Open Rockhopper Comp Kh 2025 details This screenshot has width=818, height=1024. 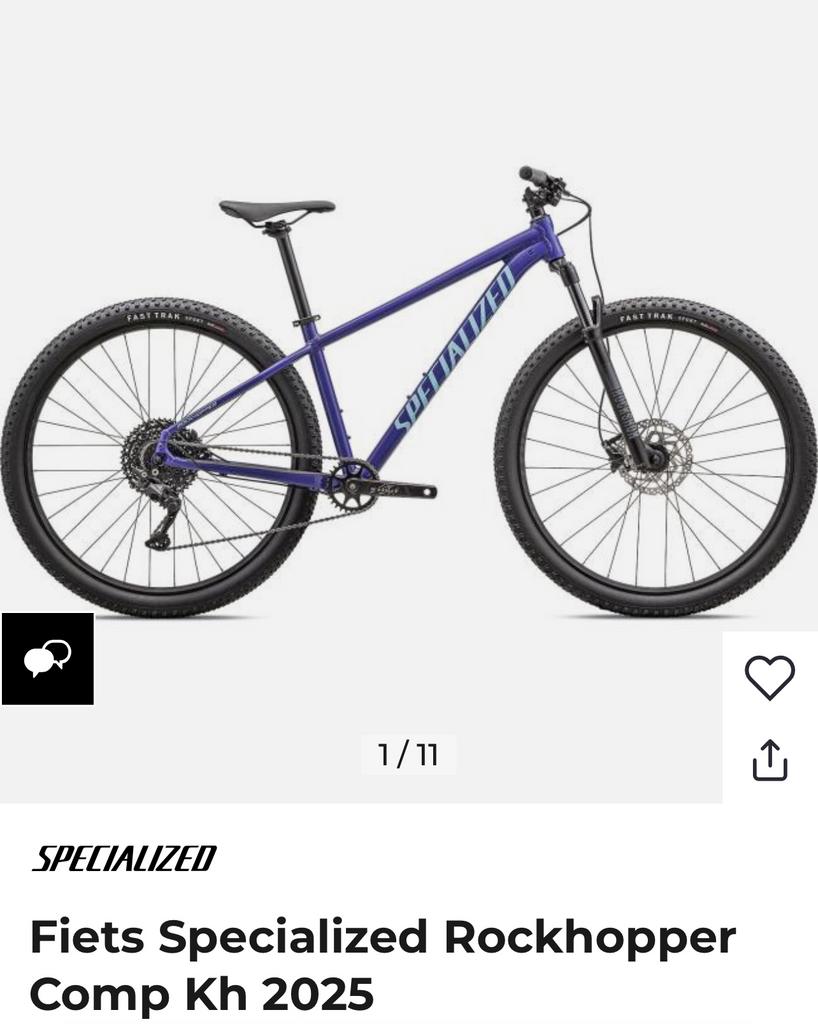(380, 963)
